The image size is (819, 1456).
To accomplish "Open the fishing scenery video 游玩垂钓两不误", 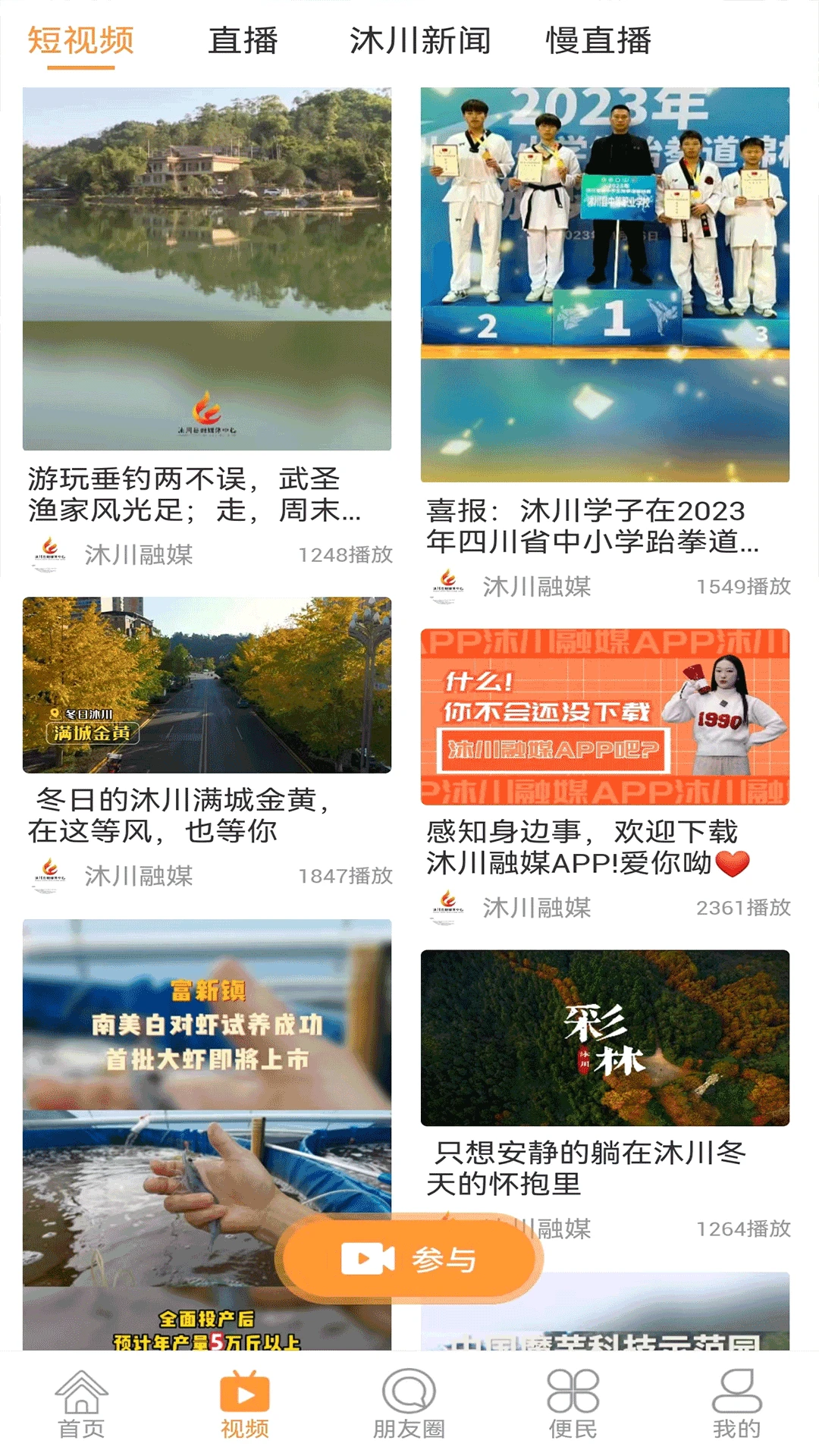I will (207, 269).
